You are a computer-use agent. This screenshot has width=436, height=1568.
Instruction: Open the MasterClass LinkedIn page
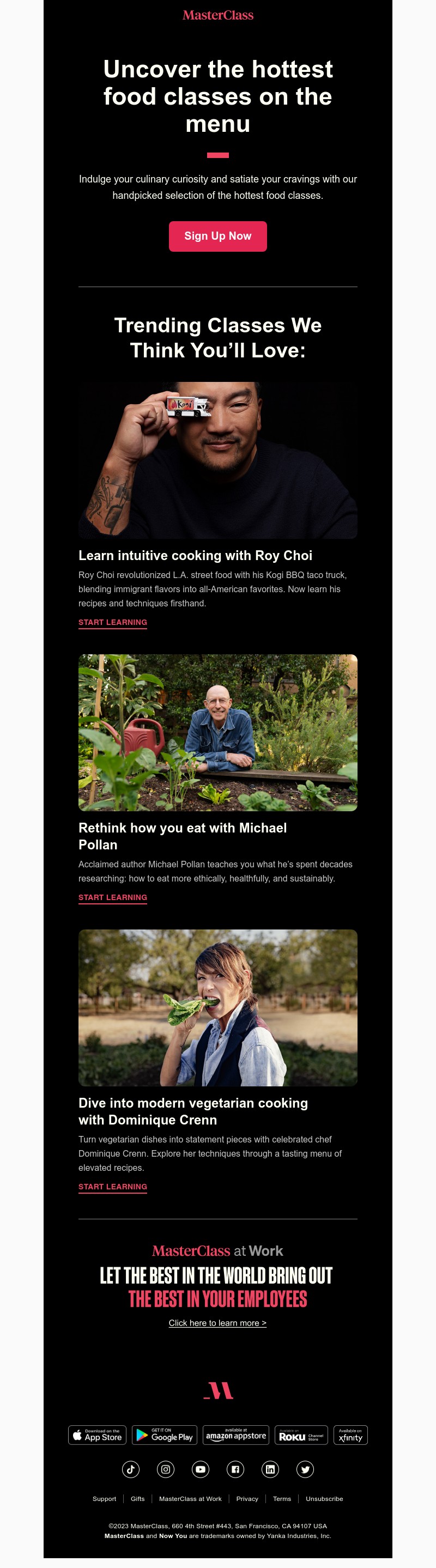(x=270, y=1469)
